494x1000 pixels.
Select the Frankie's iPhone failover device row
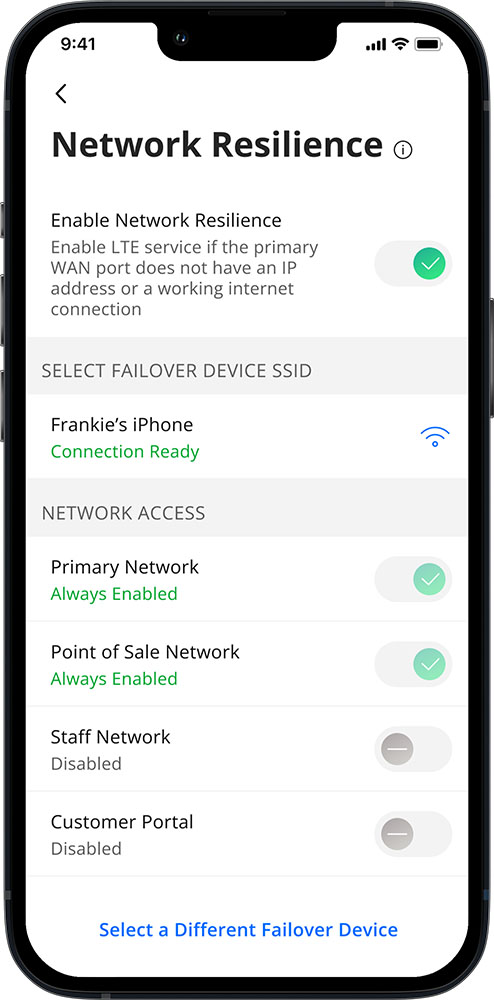pos(247,437)
